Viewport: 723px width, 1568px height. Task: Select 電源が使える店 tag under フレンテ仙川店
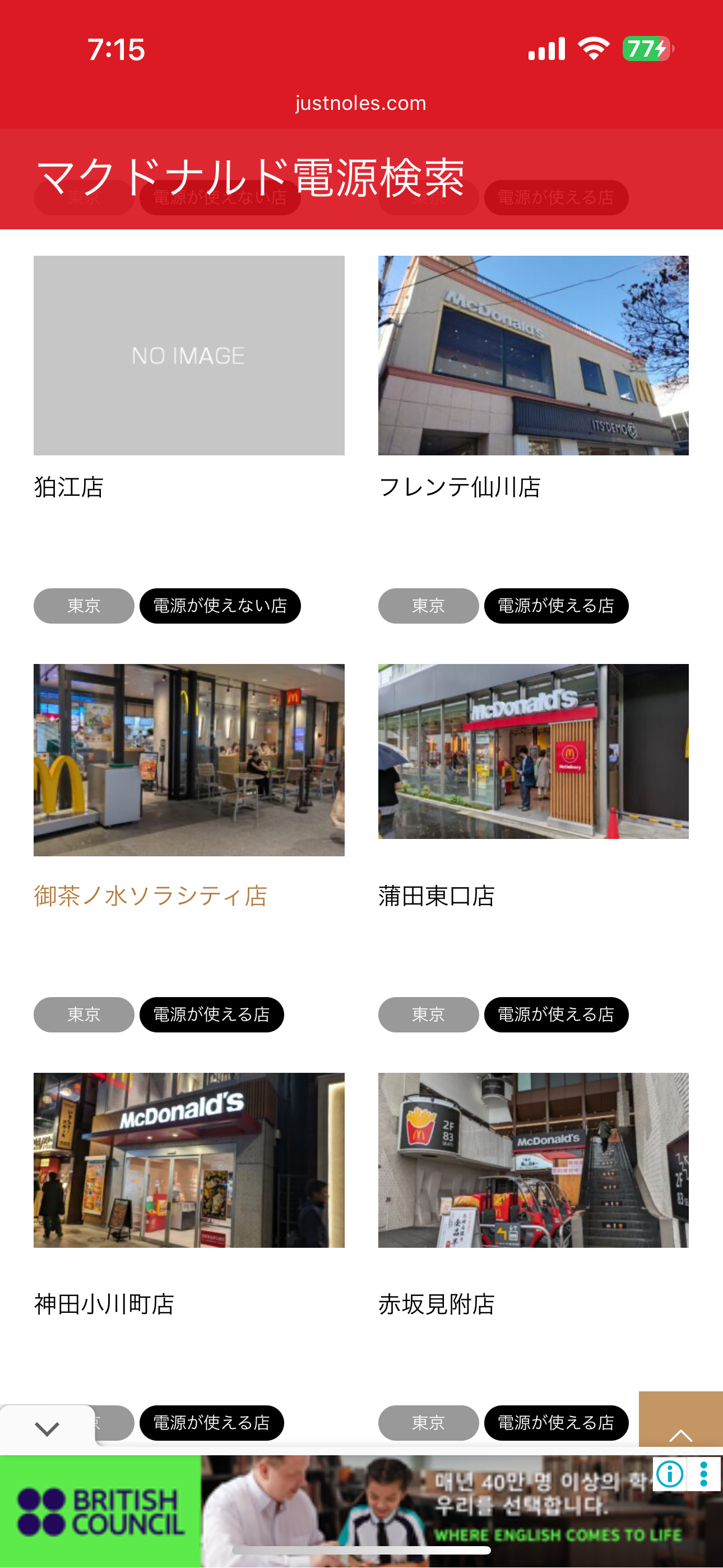555,606
